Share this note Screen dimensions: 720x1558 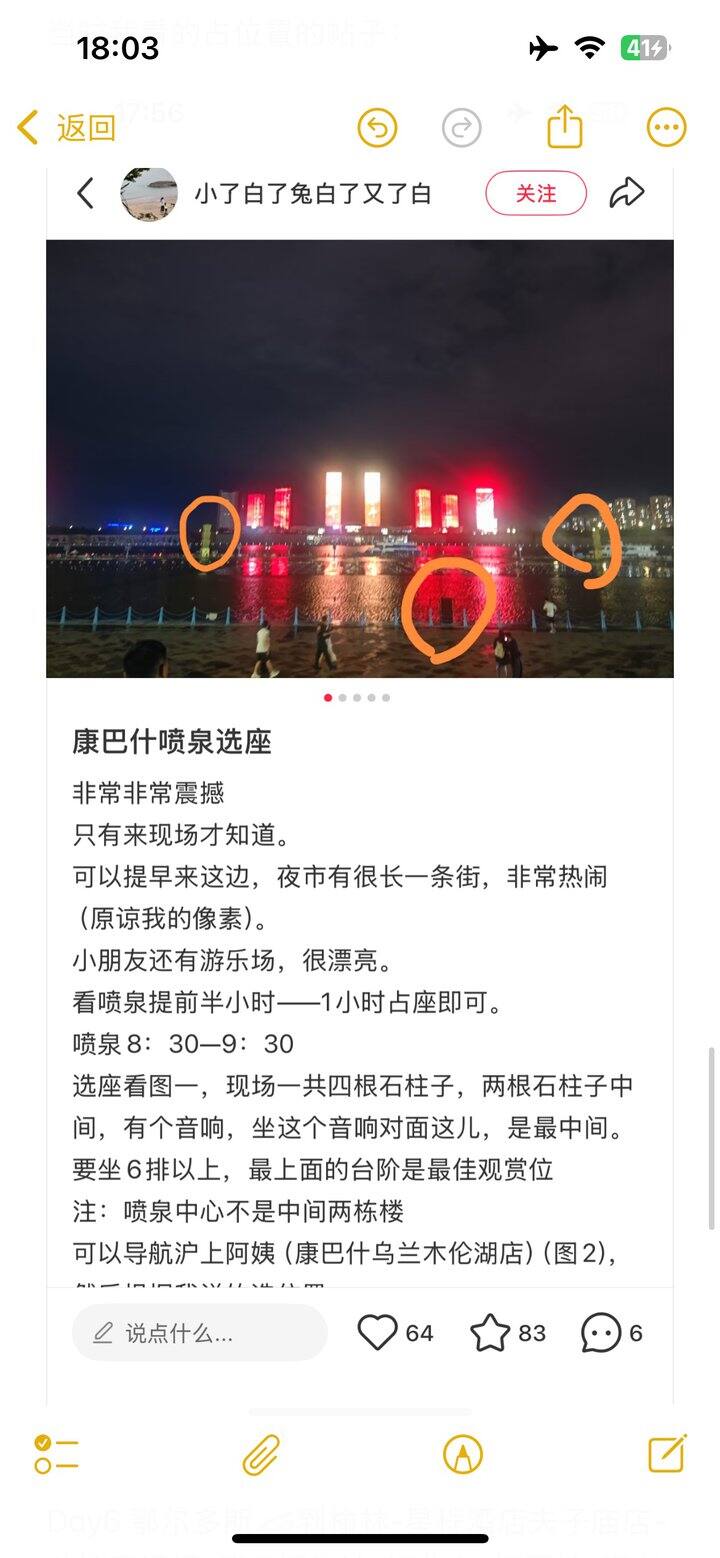coord(564,128)
